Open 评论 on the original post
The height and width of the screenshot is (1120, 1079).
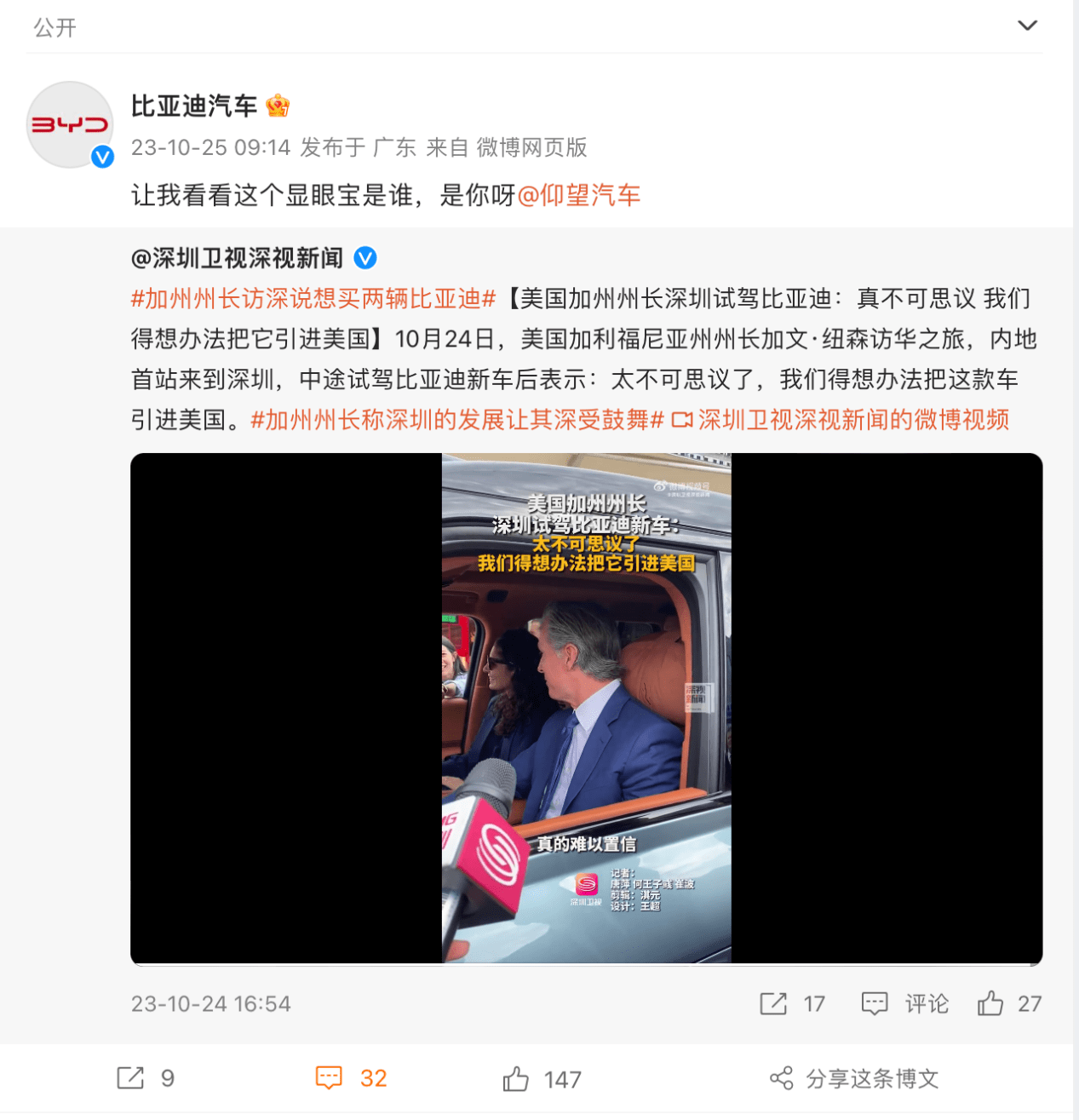905,1003
